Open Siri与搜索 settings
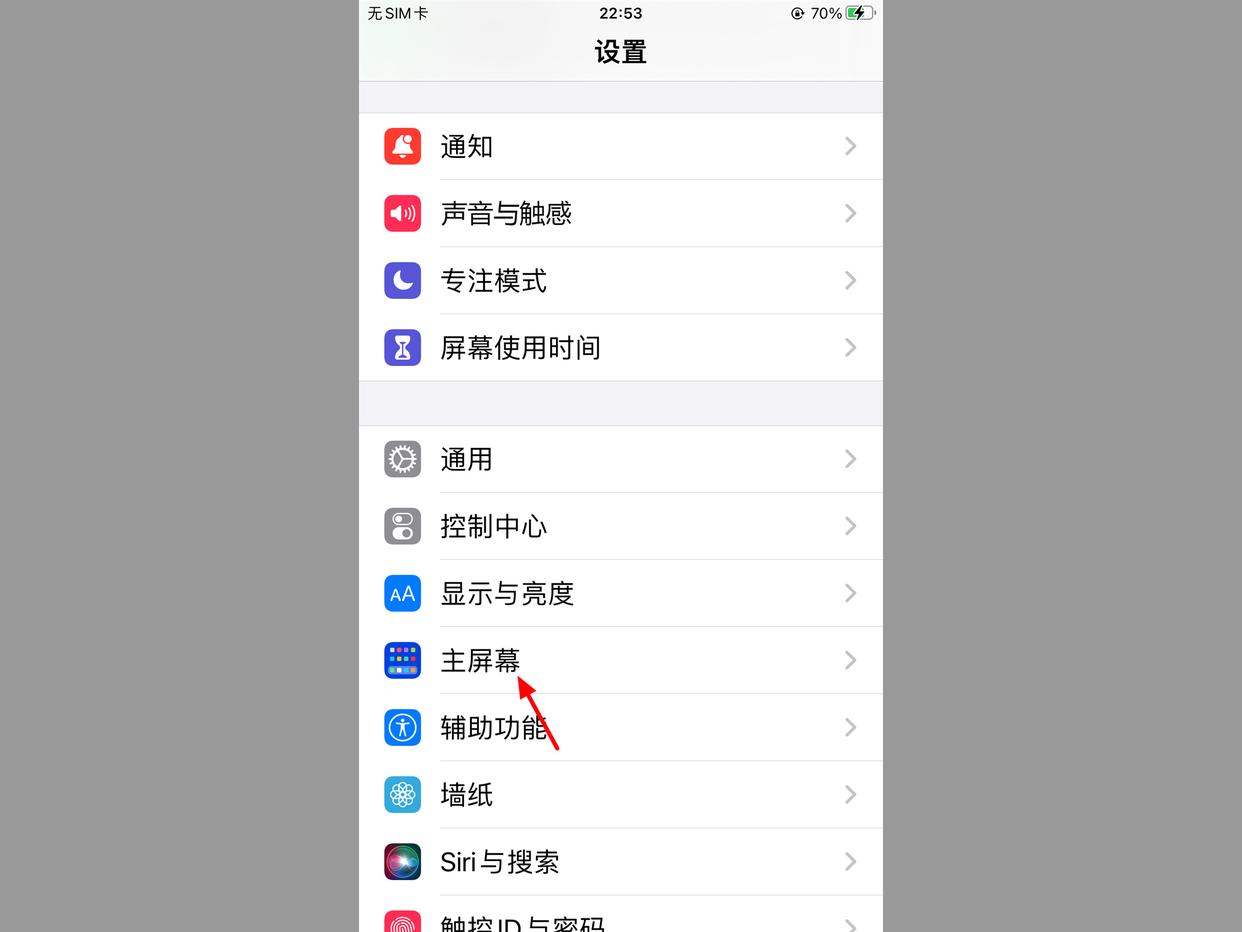 tap(620, 861)
